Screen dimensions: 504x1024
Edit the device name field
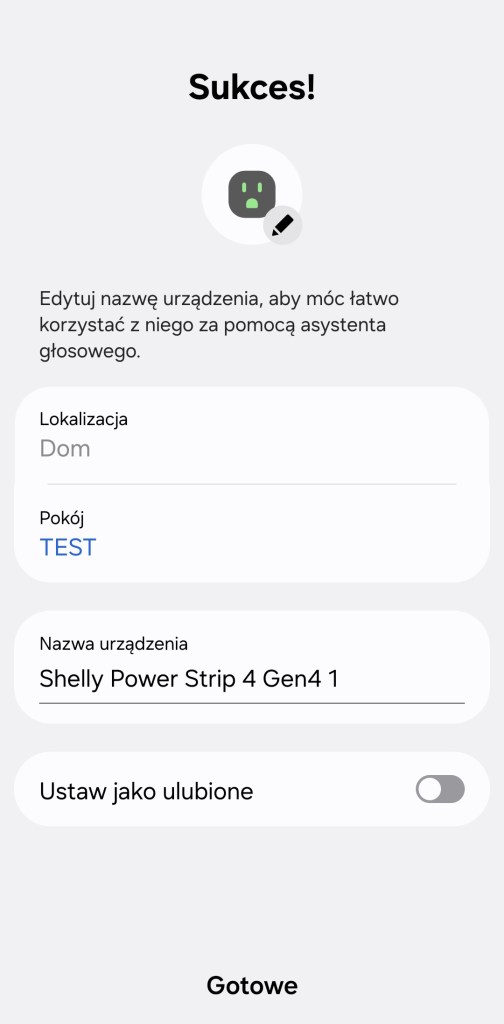click(251, 680)
